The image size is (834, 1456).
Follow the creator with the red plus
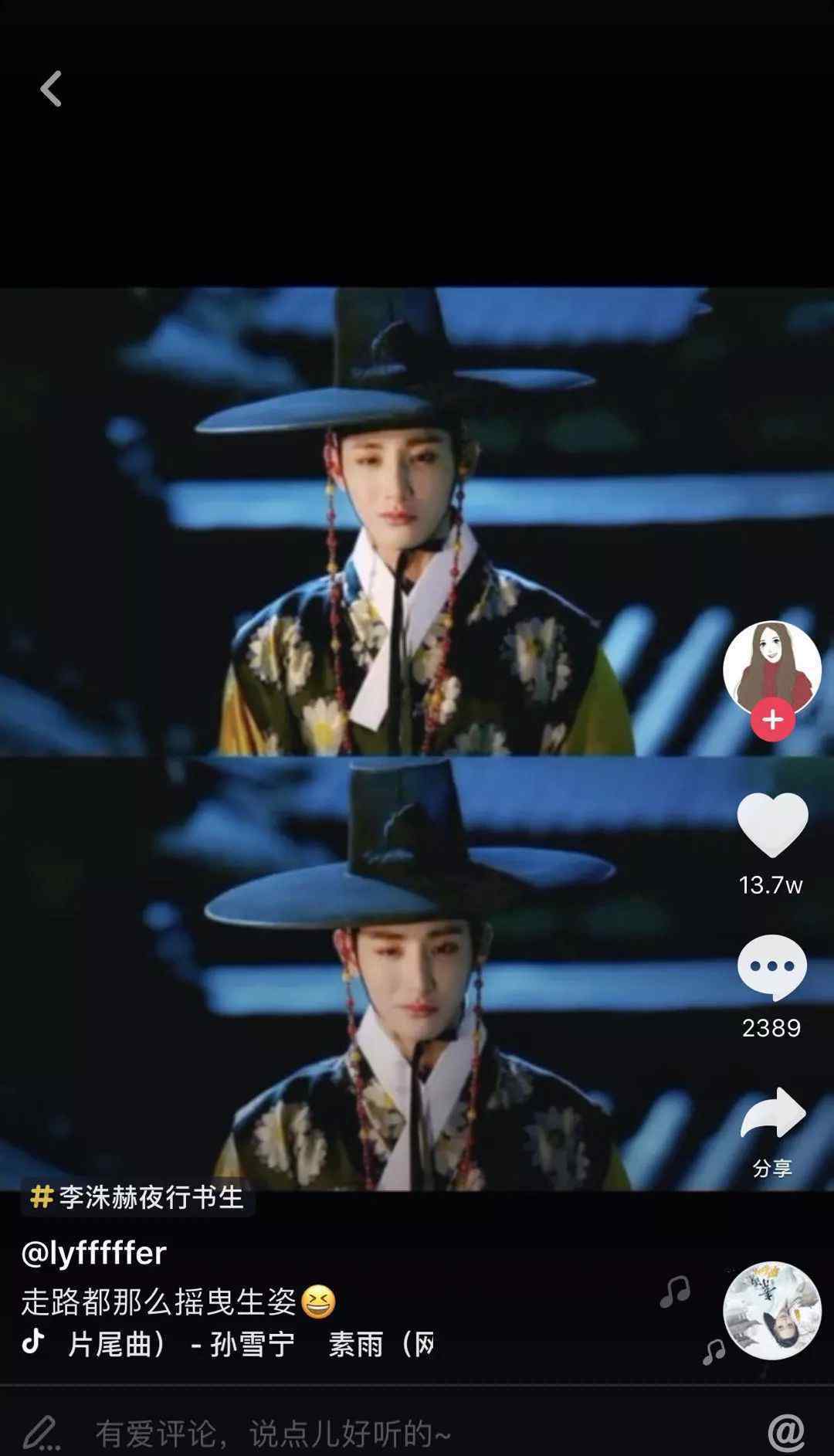pyautogui.click(x=772, y=720)
